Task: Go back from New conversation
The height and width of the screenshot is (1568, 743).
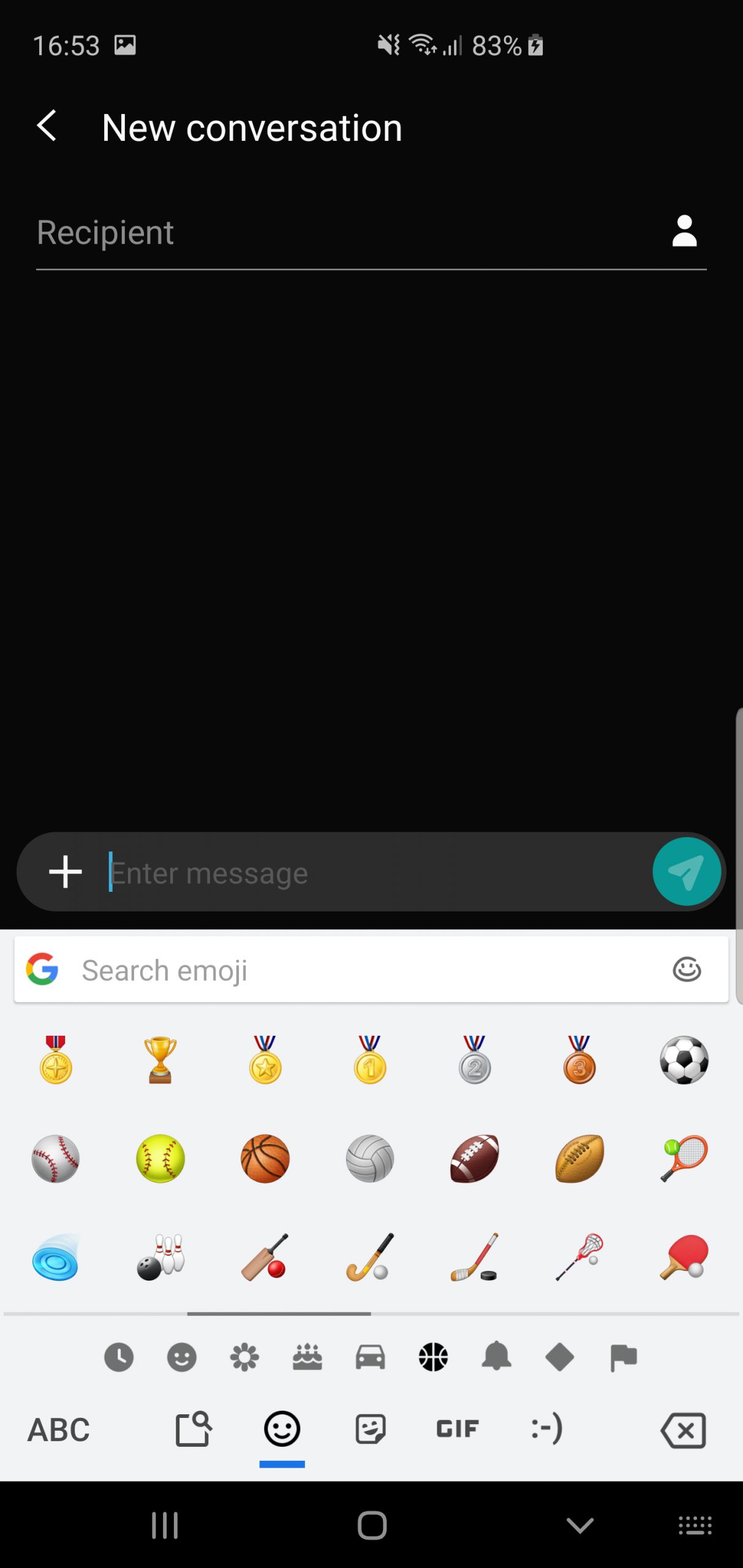Action: [47, 126]
